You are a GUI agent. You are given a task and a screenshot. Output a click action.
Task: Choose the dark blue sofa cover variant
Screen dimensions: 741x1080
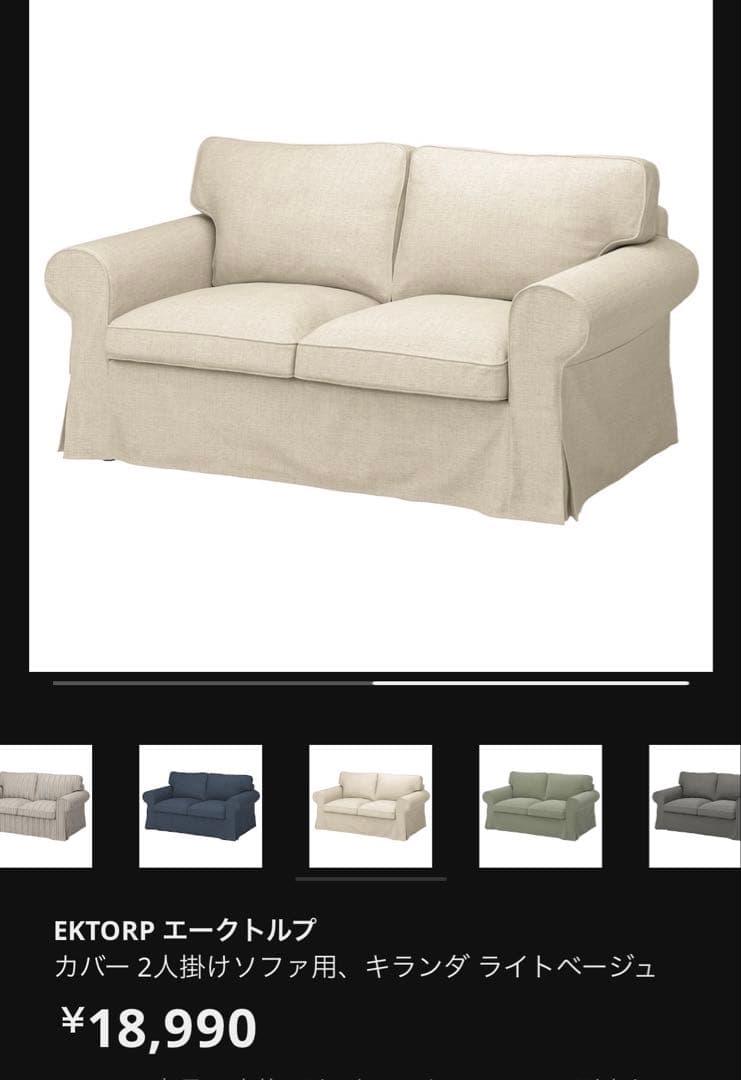pos(200,805)
